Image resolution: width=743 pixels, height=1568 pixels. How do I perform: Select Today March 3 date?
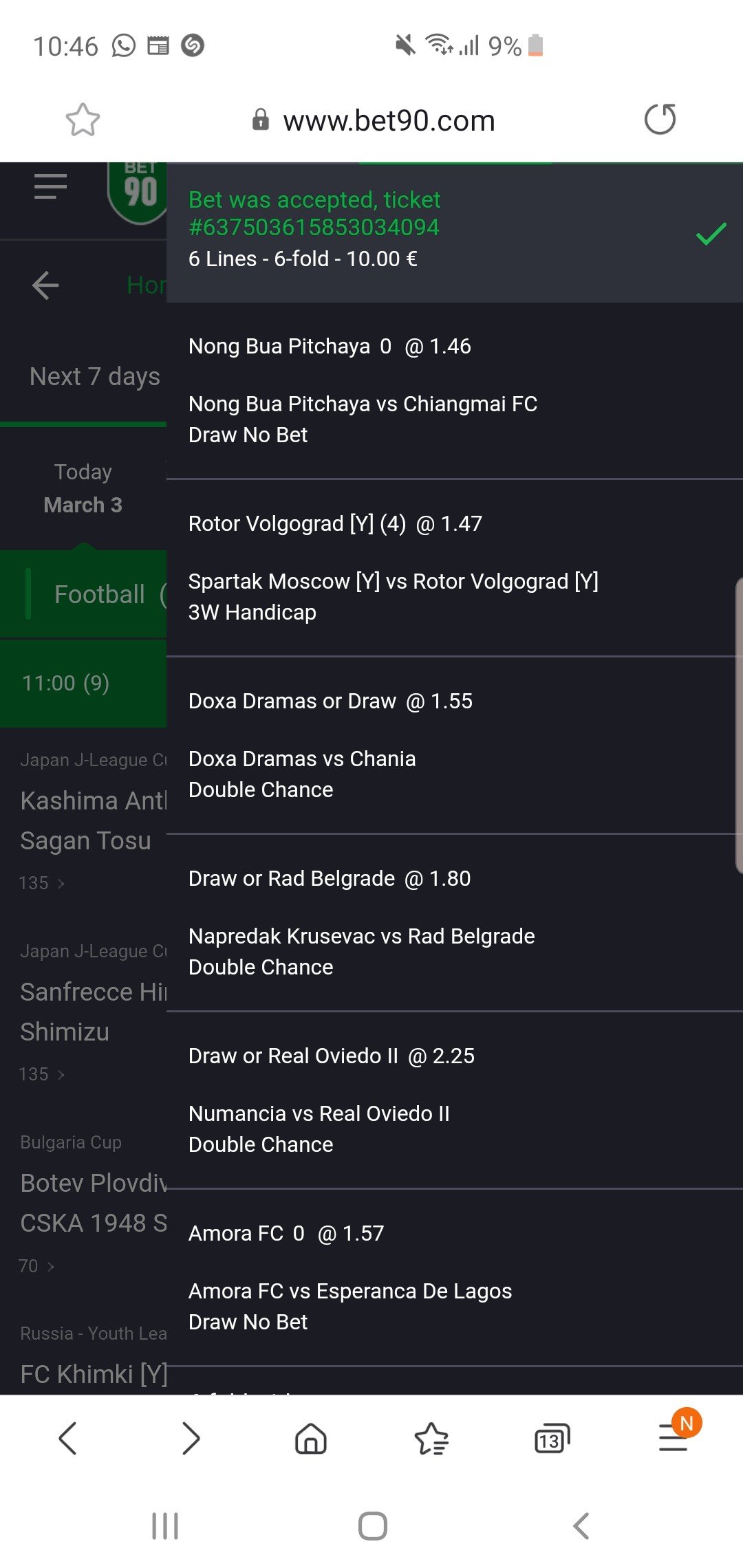point(83,488)
